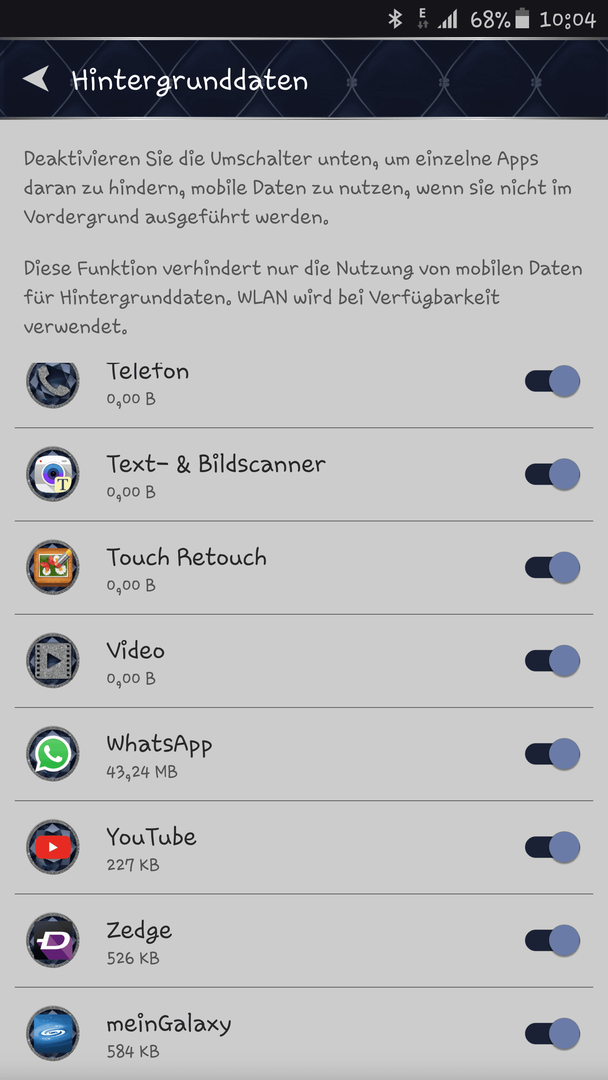The width and height of the screenshot is (608, 1080).
Task: Switch off background data for Video
Action: (x=552, y=661)
